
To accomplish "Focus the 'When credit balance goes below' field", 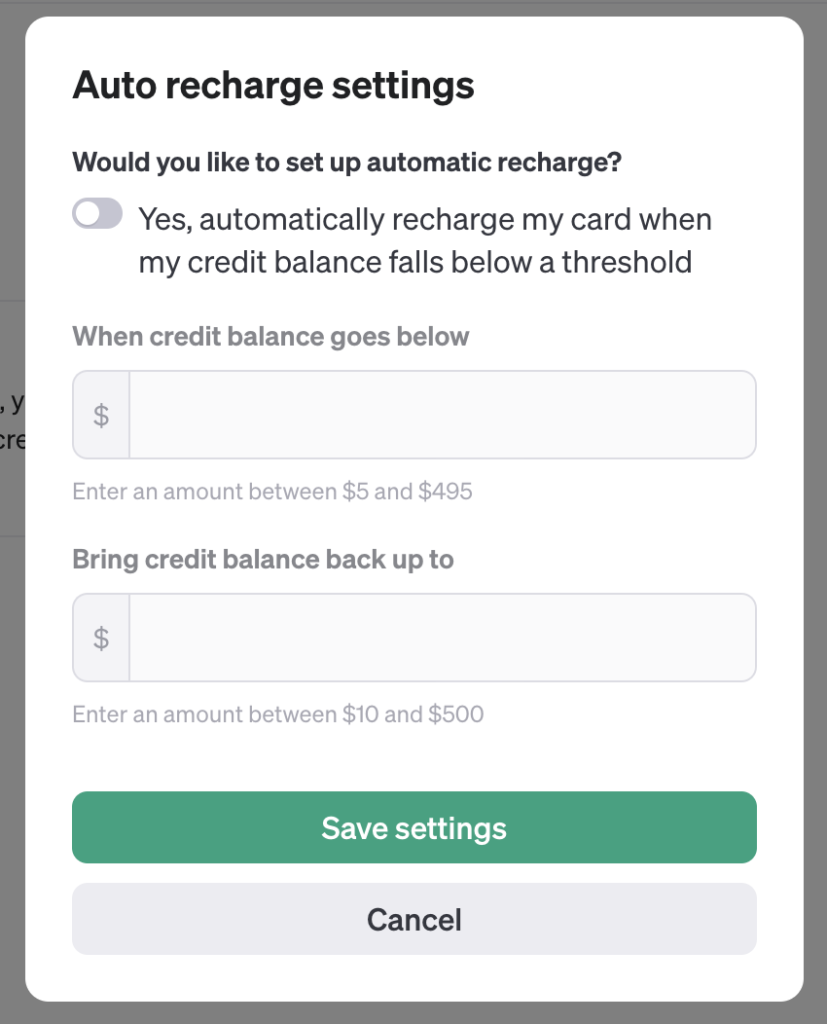I will click(x=441, y=415).
